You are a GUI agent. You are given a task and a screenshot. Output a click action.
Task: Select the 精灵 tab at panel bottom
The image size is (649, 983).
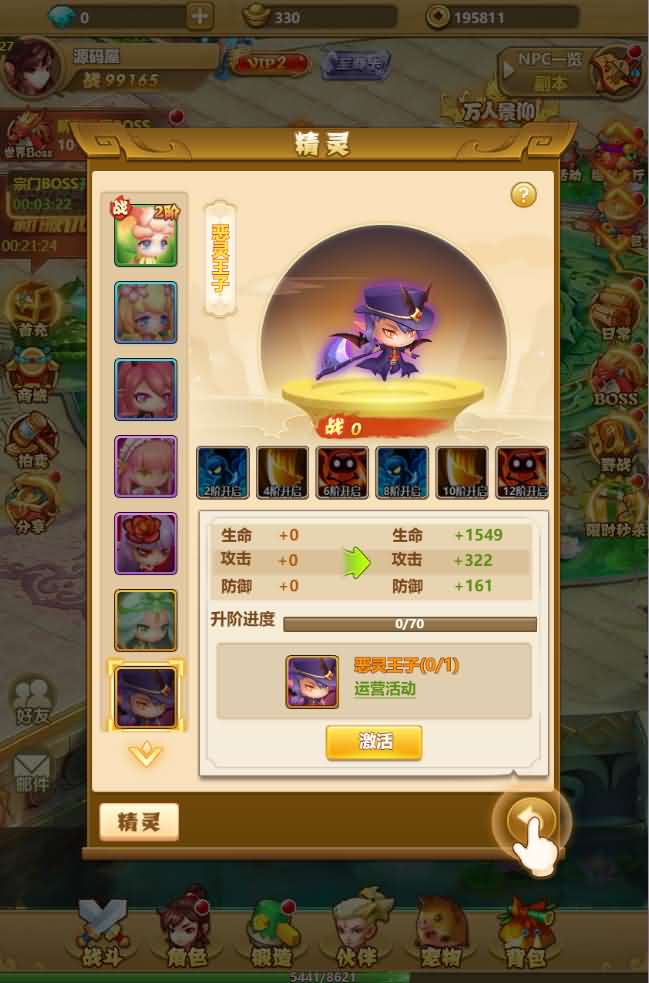tap(139, 823)
